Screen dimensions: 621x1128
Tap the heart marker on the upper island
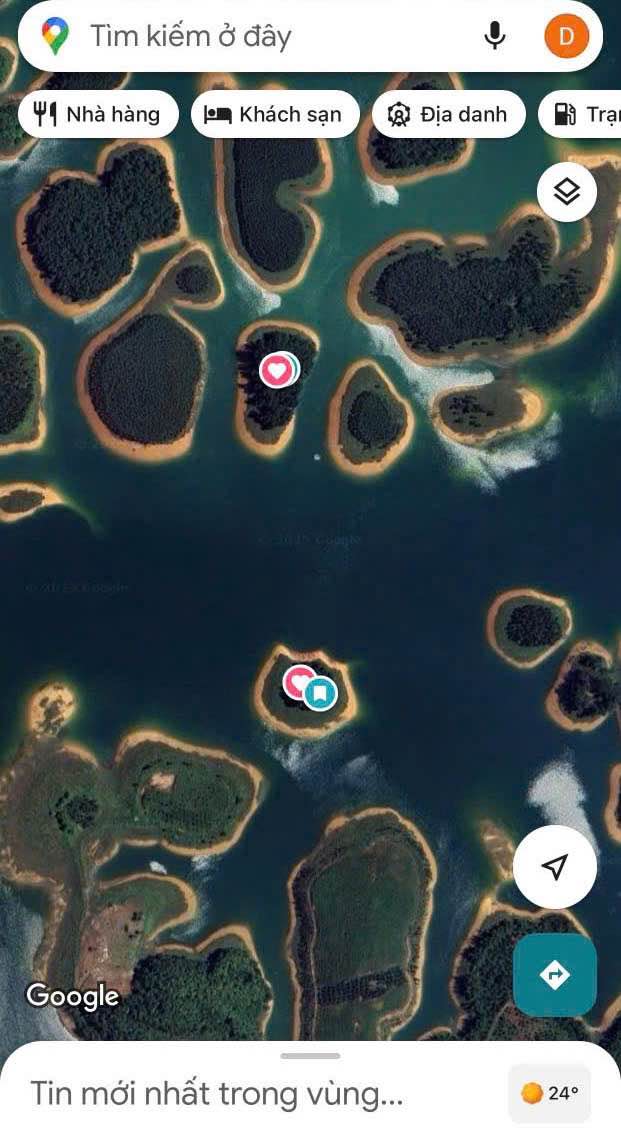pyautogui.click(x=277, y=370)
